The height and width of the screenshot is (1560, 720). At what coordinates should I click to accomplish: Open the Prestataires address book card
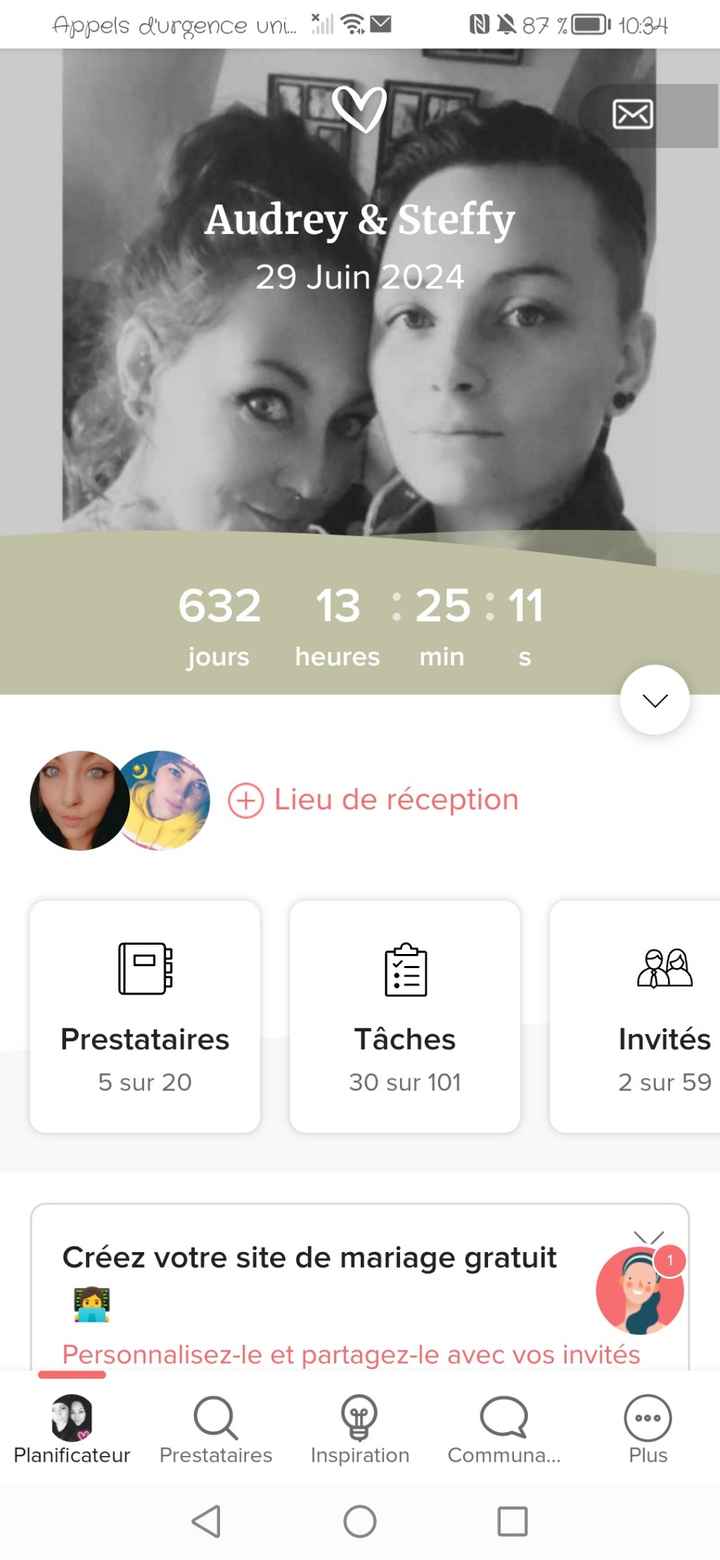[x=144, y=1015]
